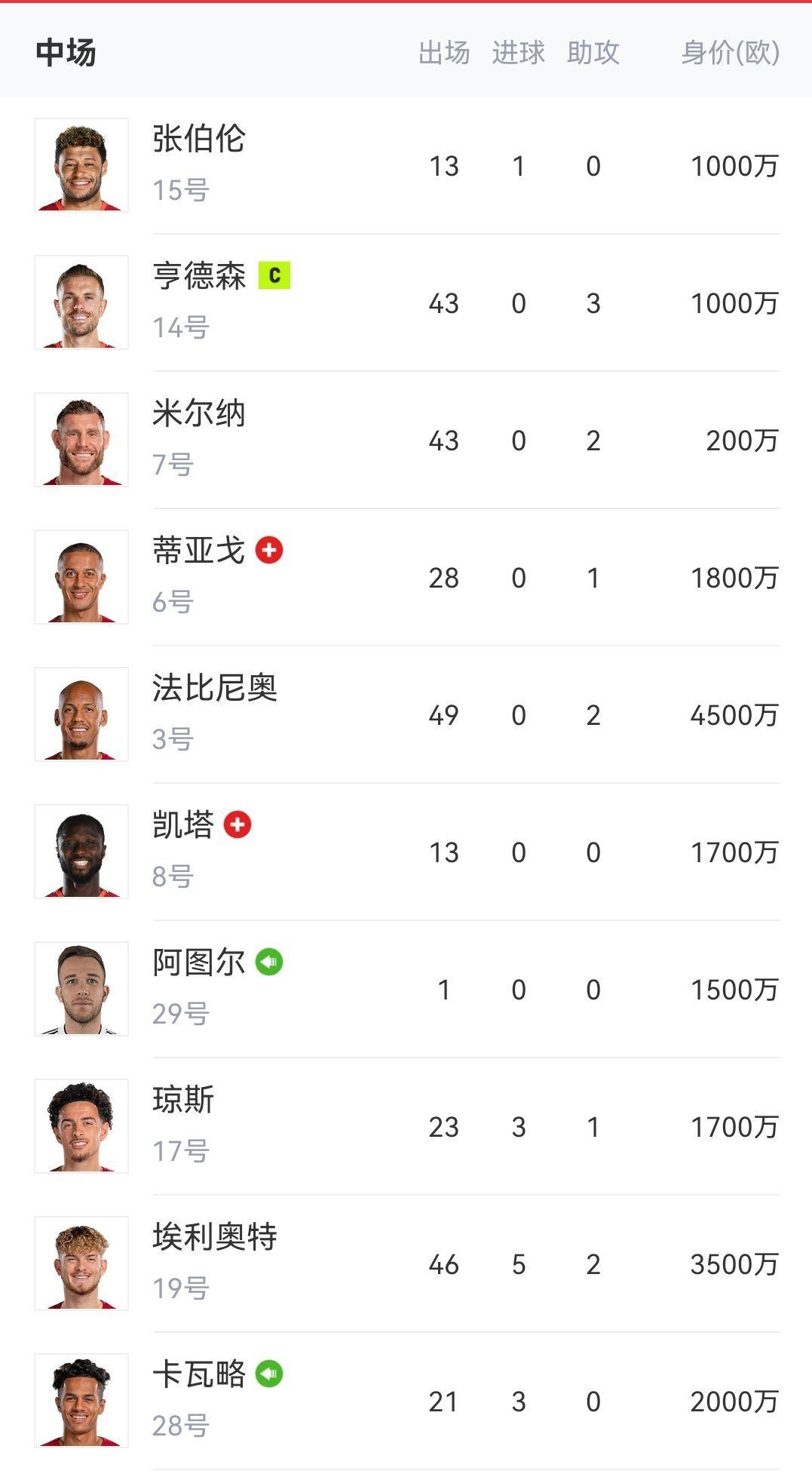Open captain 亨德森's player row
This screenshot has height=1483, width=812.
[x=406, y=302]
